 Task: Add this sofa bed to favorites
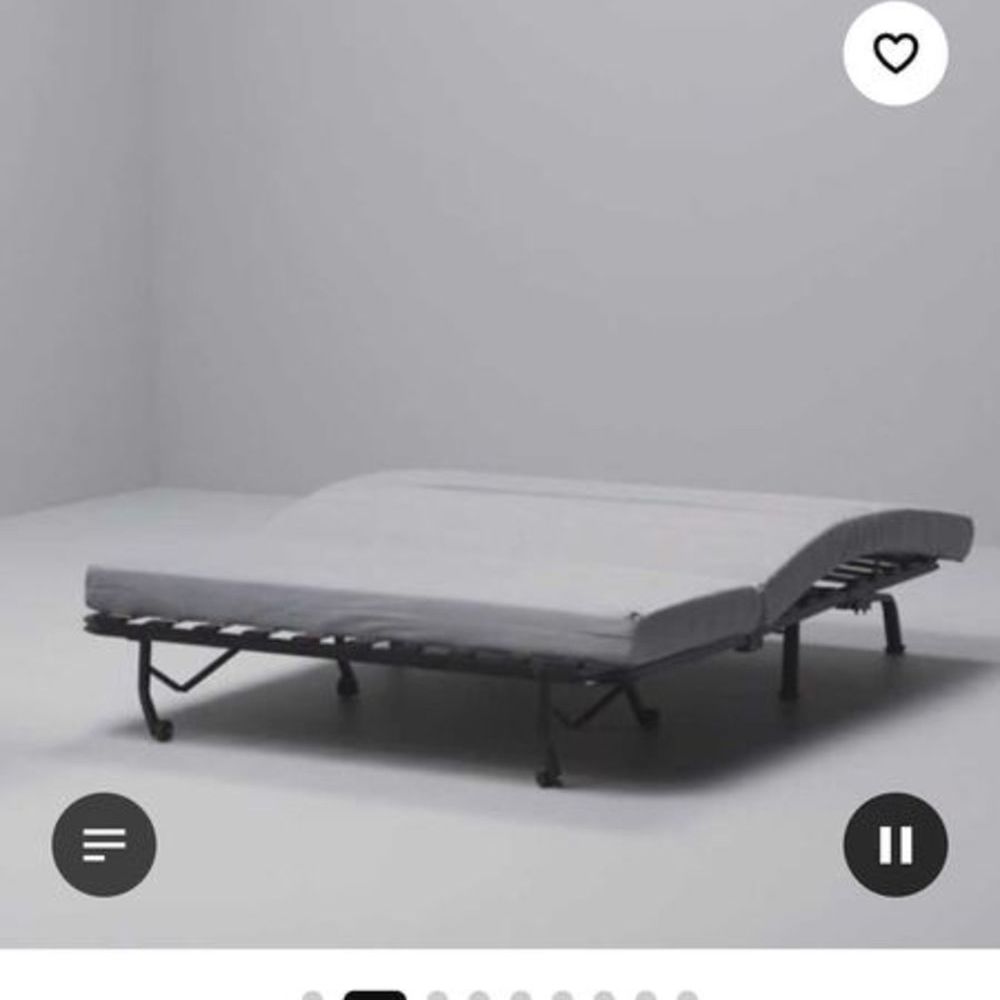(x=895, y=54)
